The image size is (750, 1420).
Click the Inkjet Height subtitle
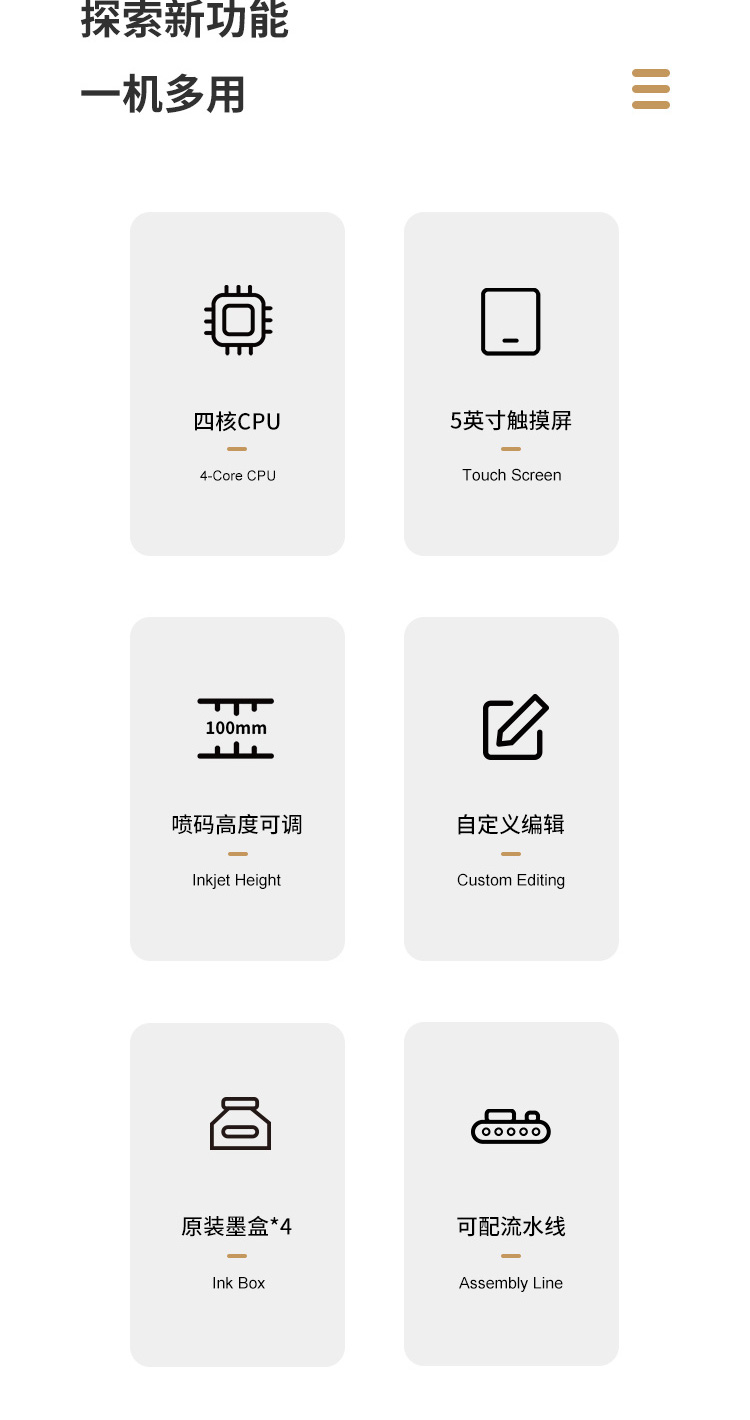click(x=236, y=880)
